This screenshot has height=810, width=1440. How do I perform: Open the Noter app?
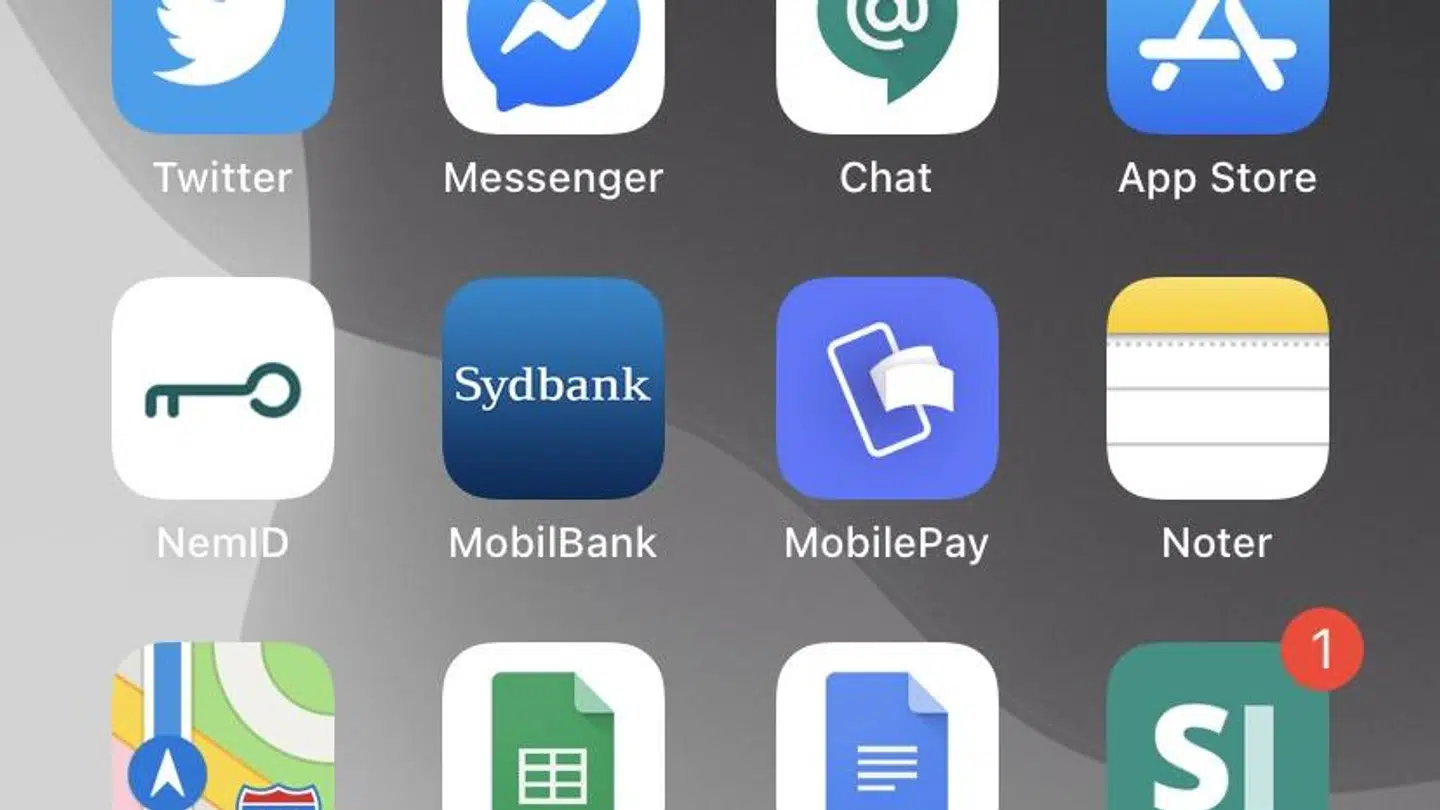[1217, 388]
